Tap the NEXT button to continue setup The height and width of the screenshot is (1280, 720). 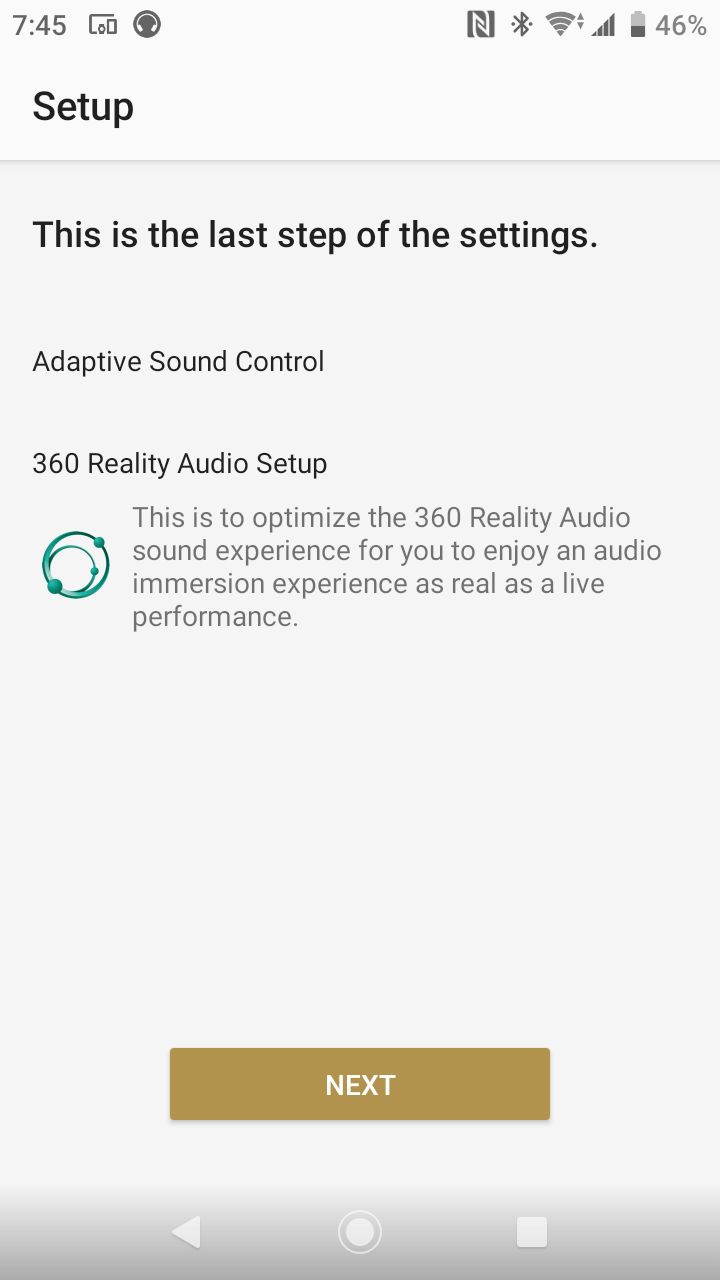click(360, 1084)
